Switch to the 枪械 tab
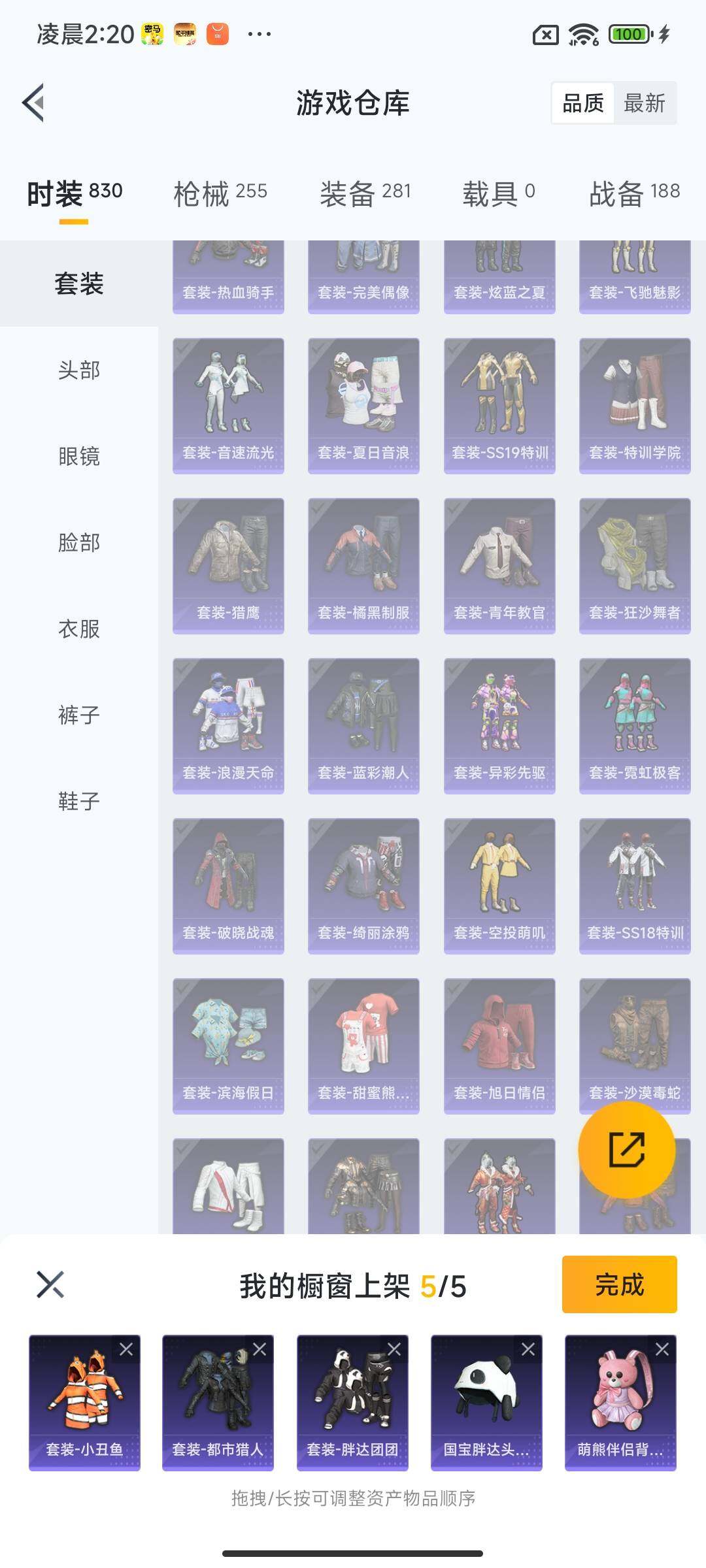The image size is (706, 1568). click(x=220, y=193)
